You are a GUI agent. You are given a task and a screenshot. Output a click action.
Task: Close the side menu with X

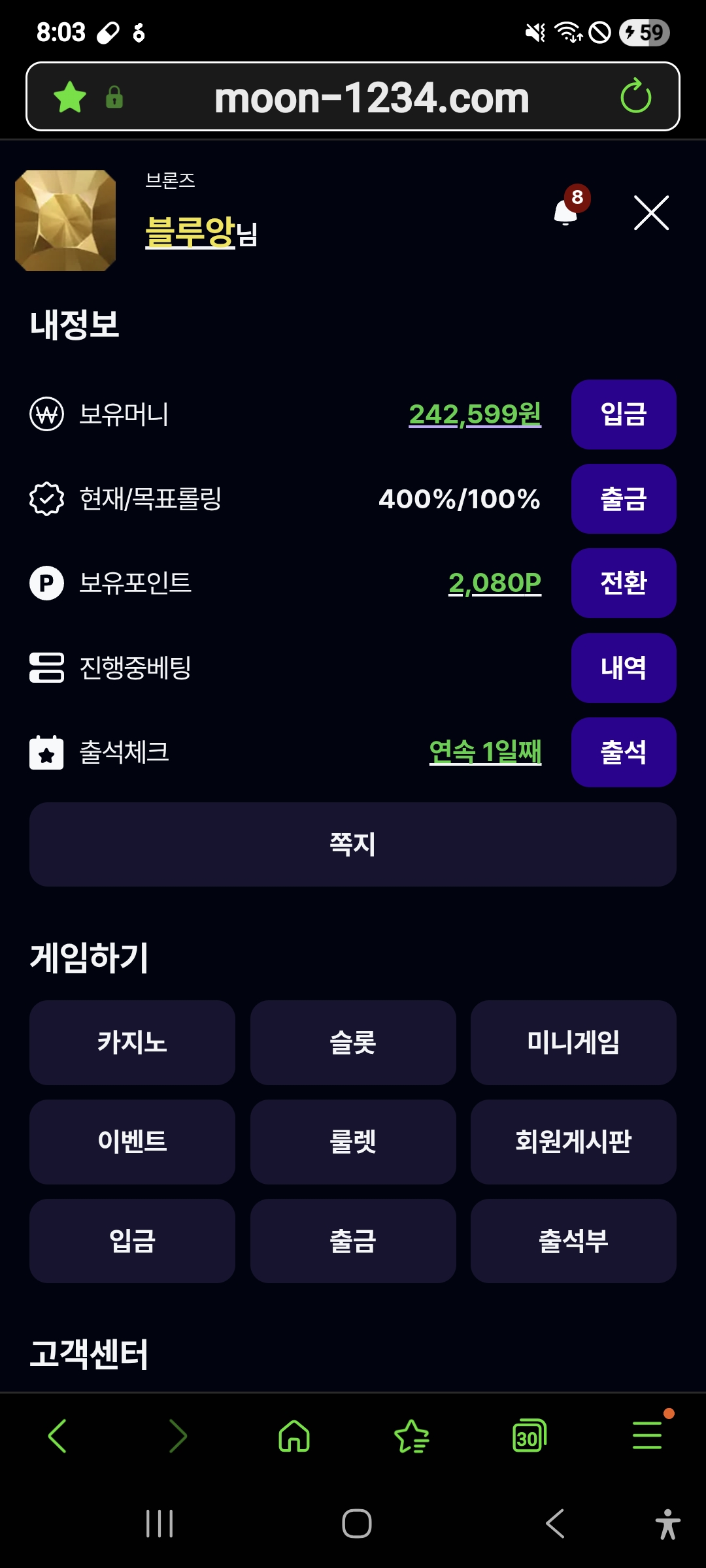651,213
